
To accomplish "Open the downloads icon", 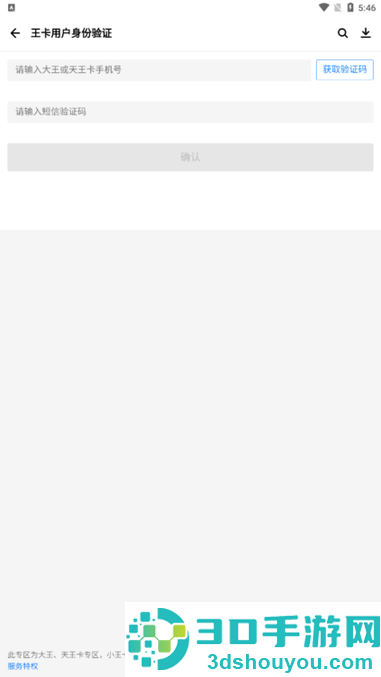I will point(366,33).
